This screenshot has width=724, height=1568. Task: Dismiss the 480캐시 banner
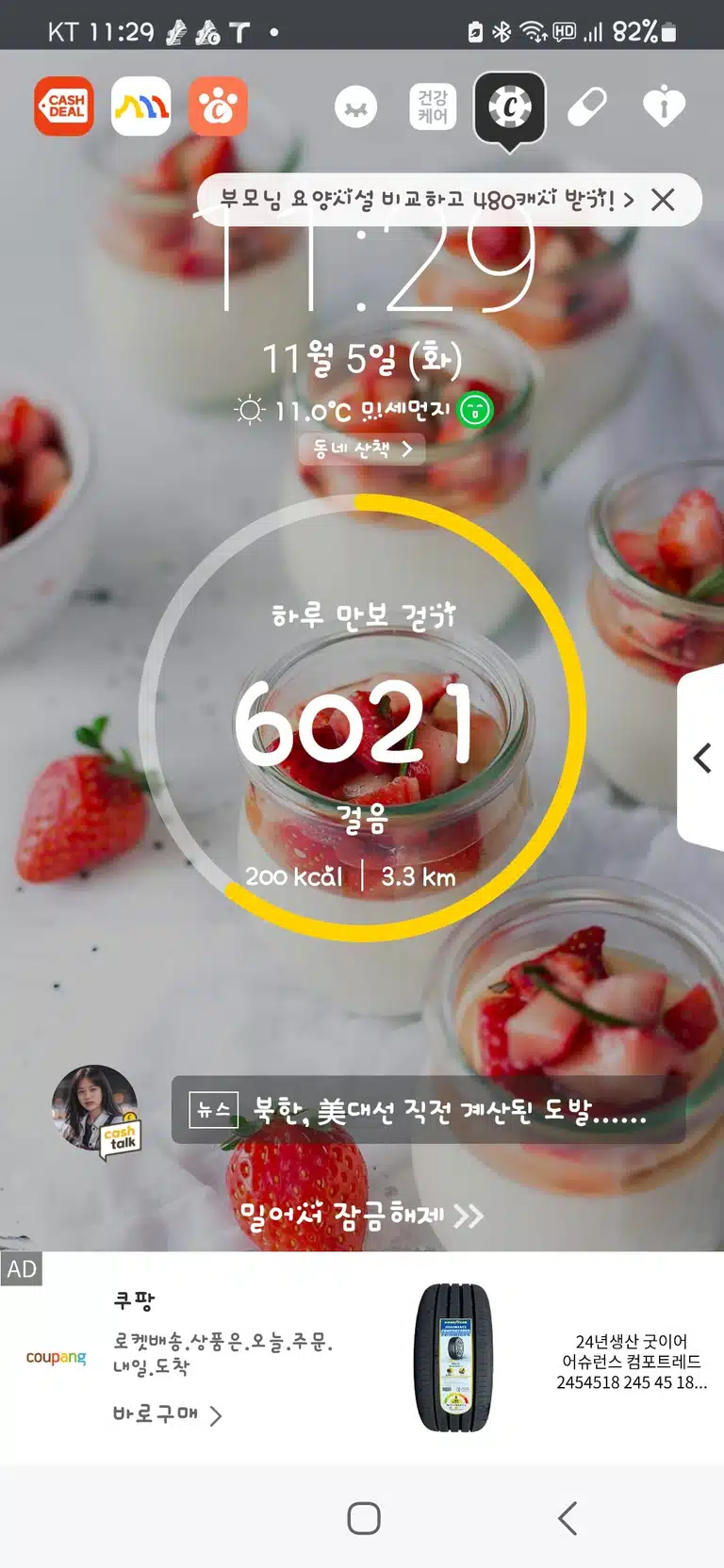coord(664,200)
